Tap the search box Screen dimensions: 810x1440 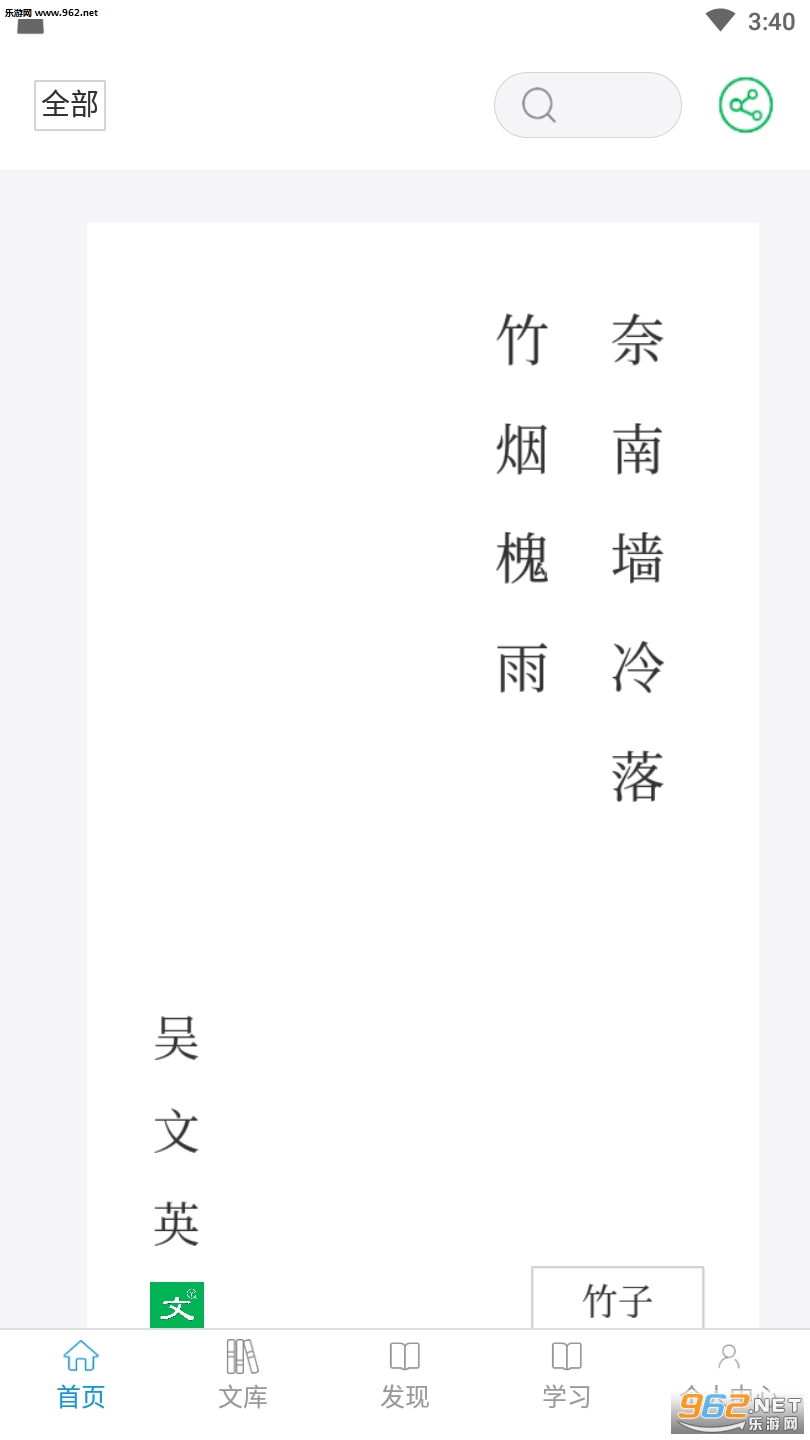point(587,105)
